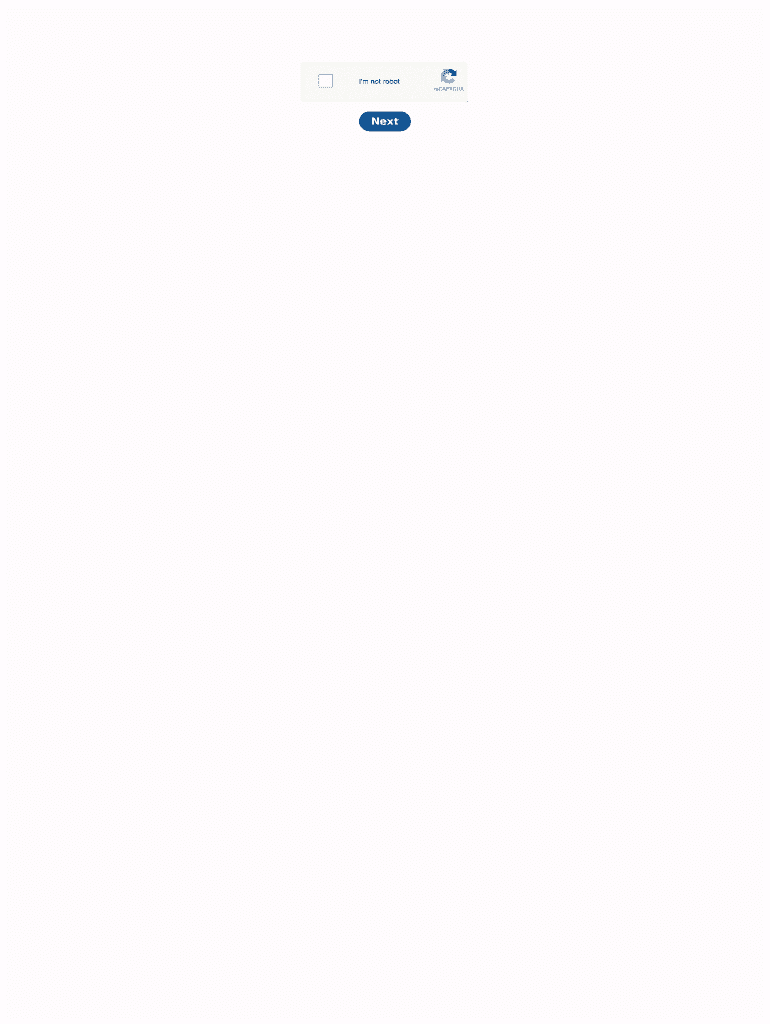
Task: Check the I'm not robot checkbox
Action: [325, 81]
